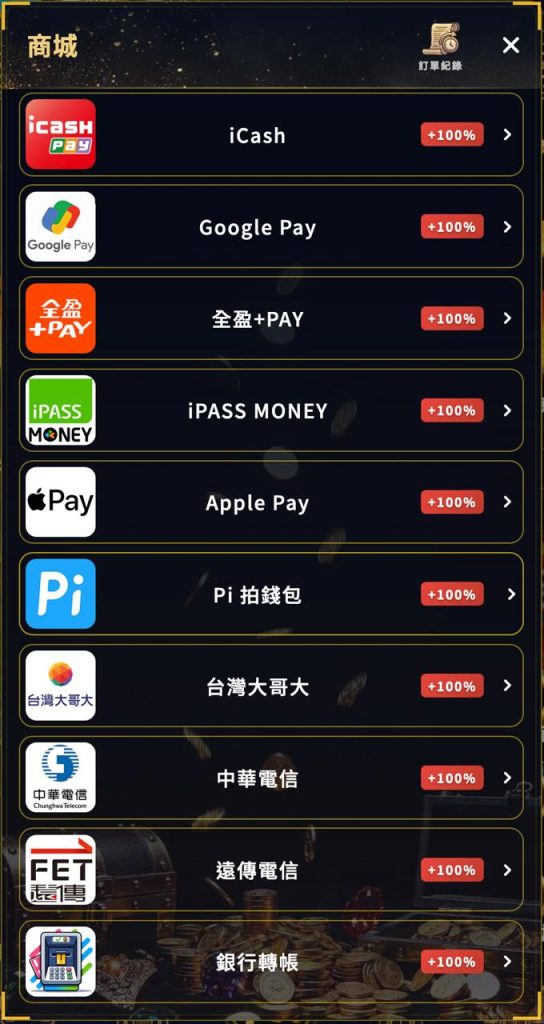The image size is (544, 1024).
Task: Select the Apple Pay row
Action: pos(271,502)
